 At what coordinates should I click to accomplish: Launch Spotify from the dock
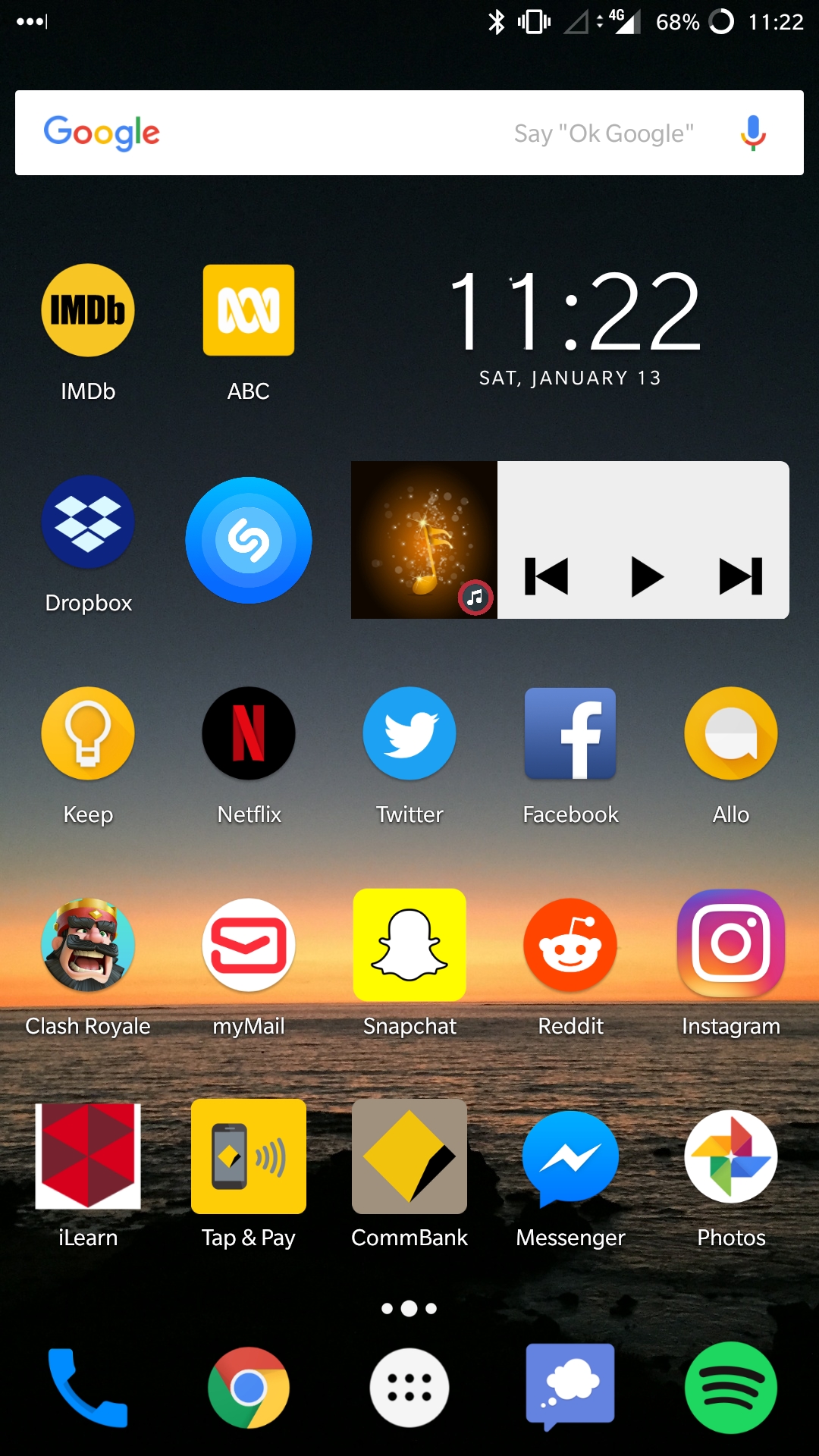tap(730, 1385)
